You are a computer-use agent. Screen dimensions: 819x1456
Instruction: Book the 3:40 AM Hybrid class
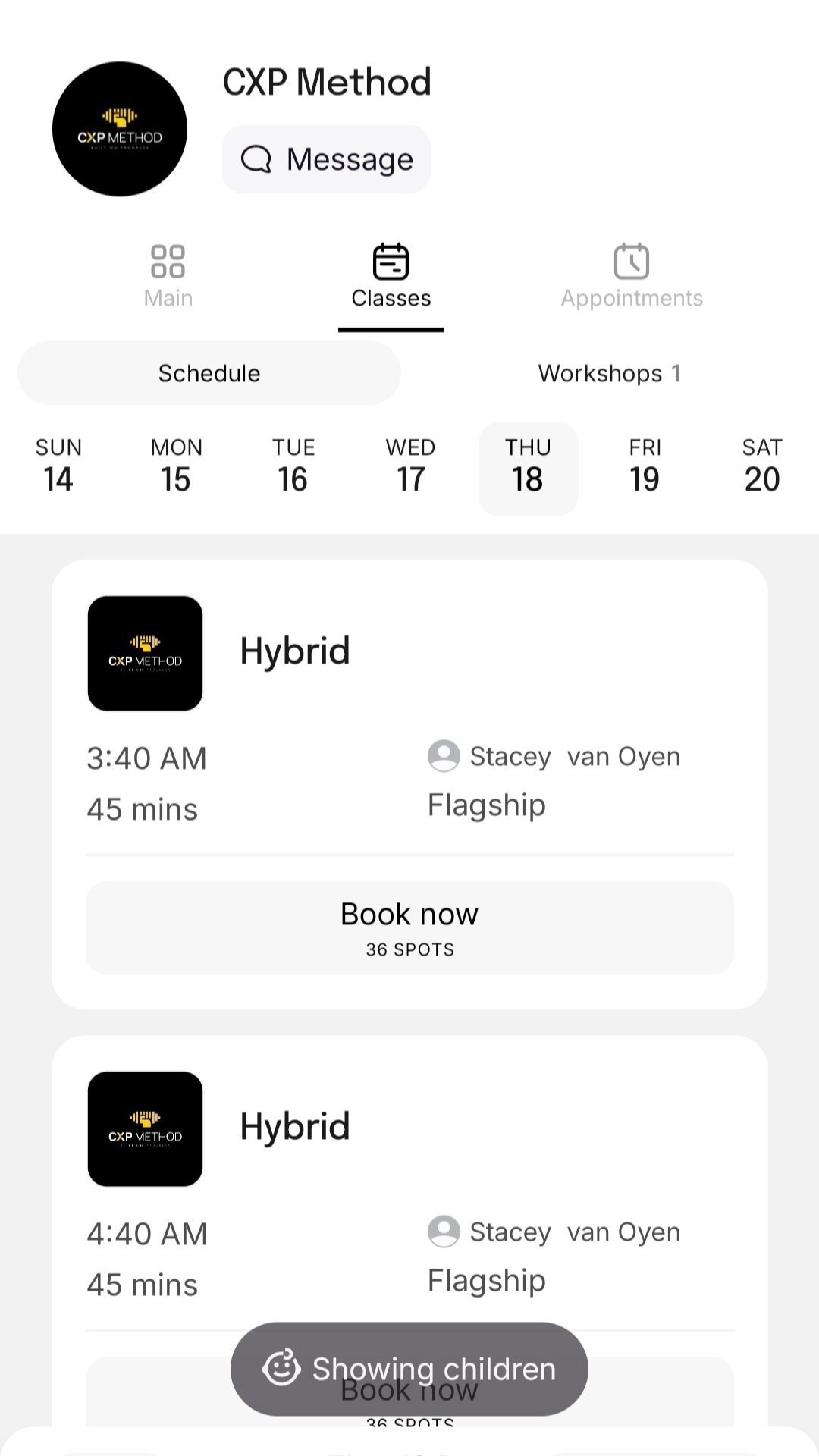coord(409,927)
